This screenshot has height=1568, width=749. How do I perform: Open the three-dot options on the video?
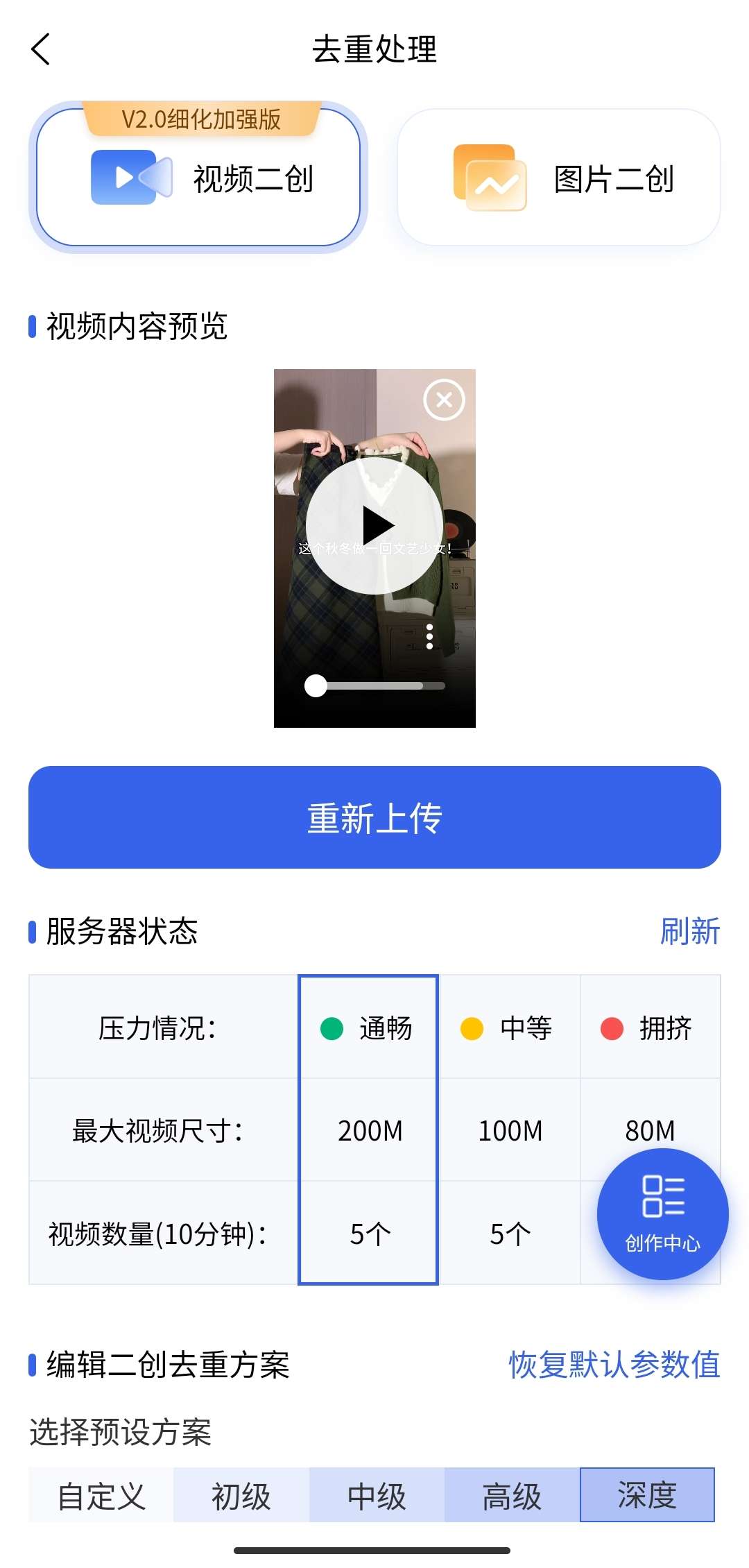(x=431, y=637)
